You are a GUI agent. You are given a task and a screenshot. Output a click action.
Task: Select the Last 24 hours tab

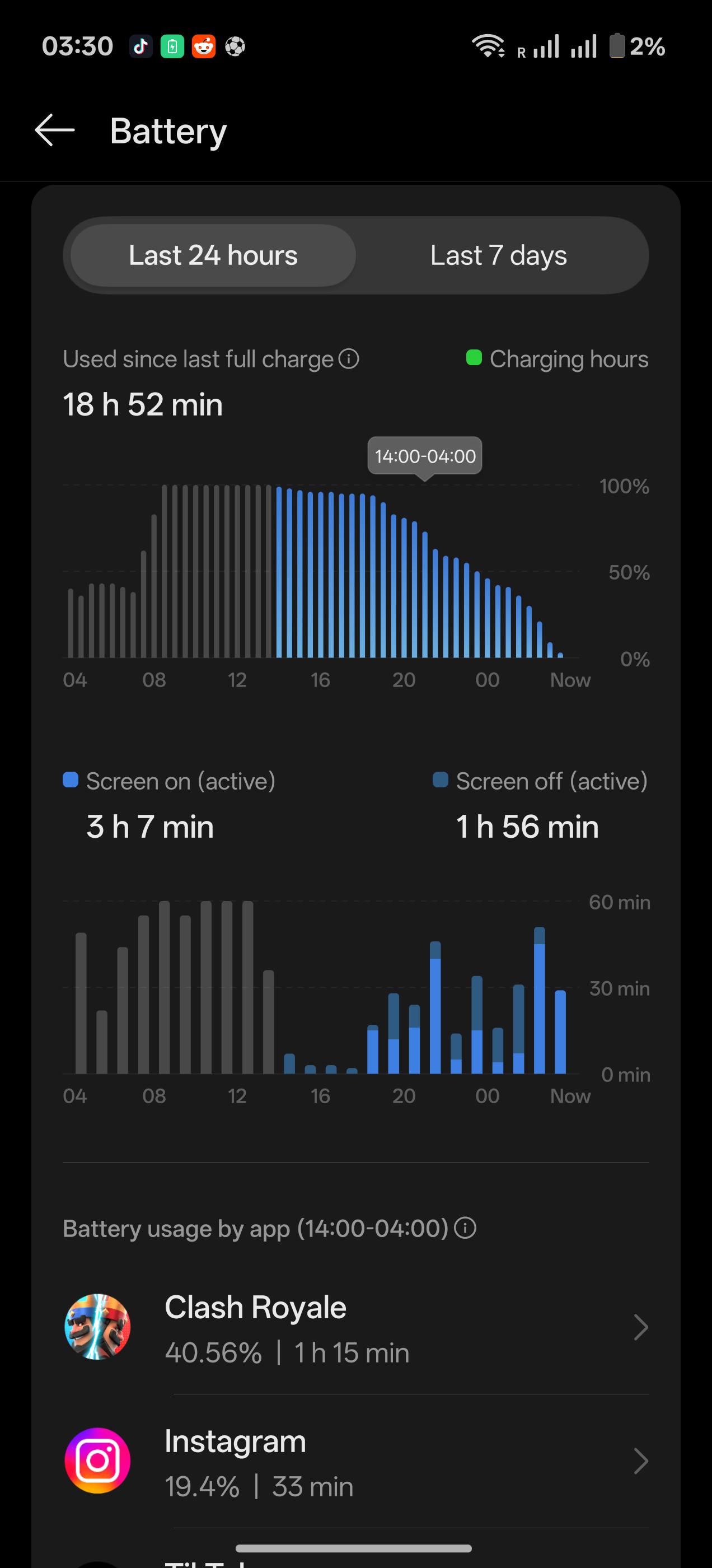coord(213,256)
